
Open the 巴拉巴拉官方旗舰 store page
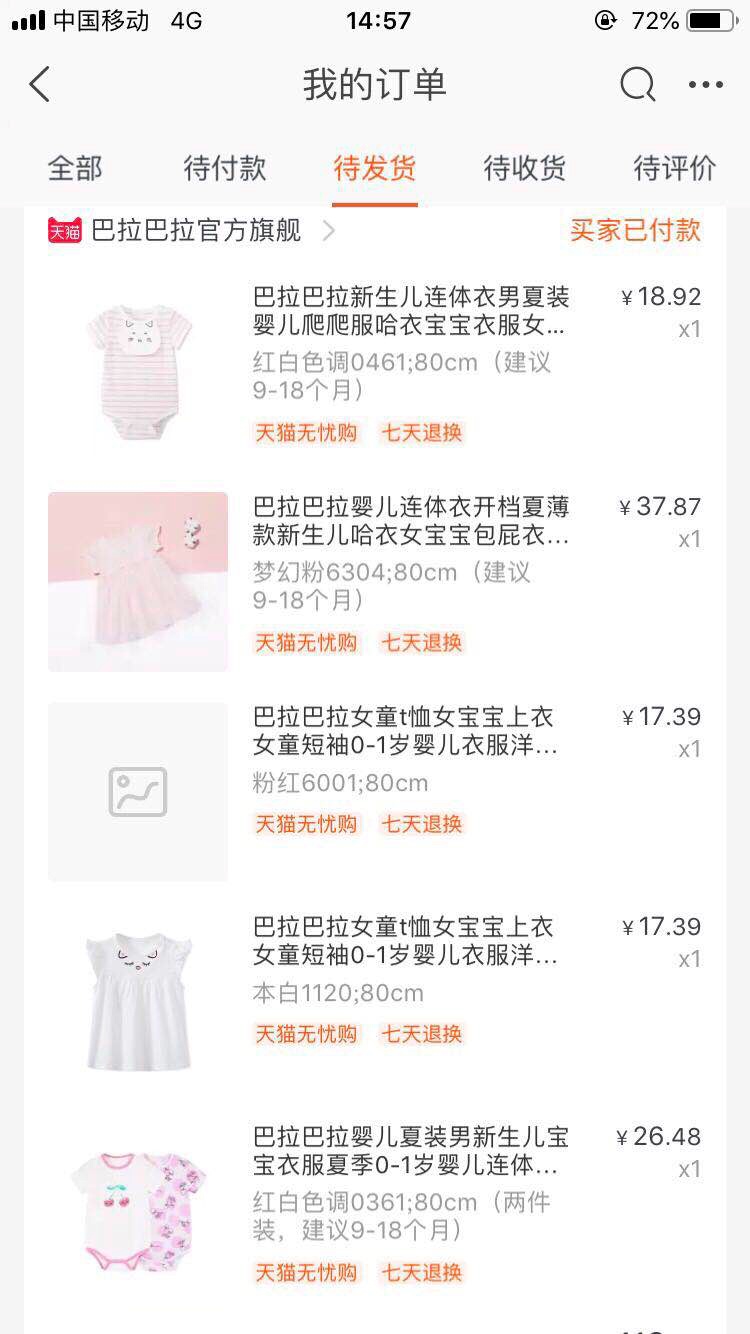[x=196, y=231]
